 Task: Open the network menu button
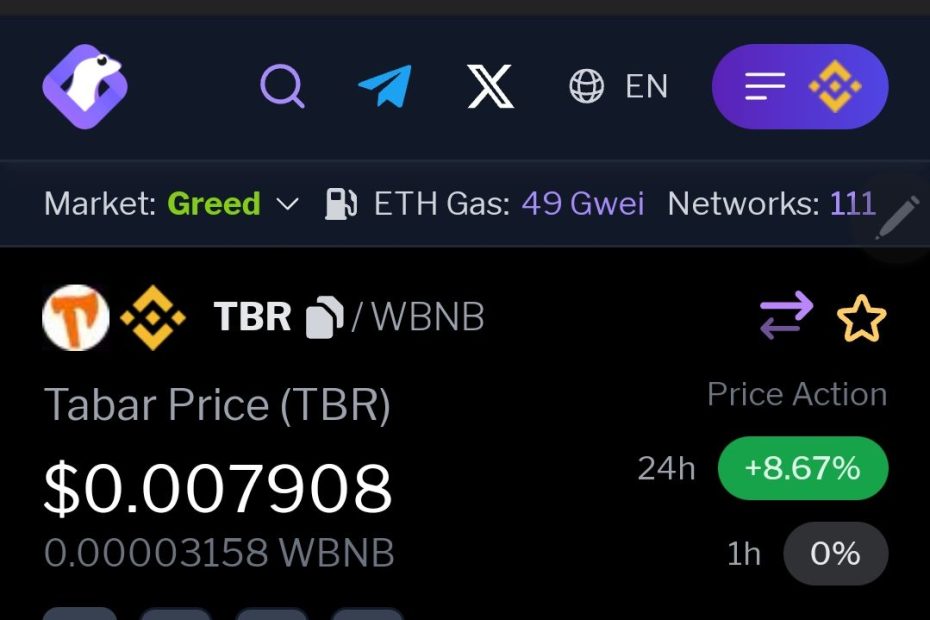[x=800, y=86]
